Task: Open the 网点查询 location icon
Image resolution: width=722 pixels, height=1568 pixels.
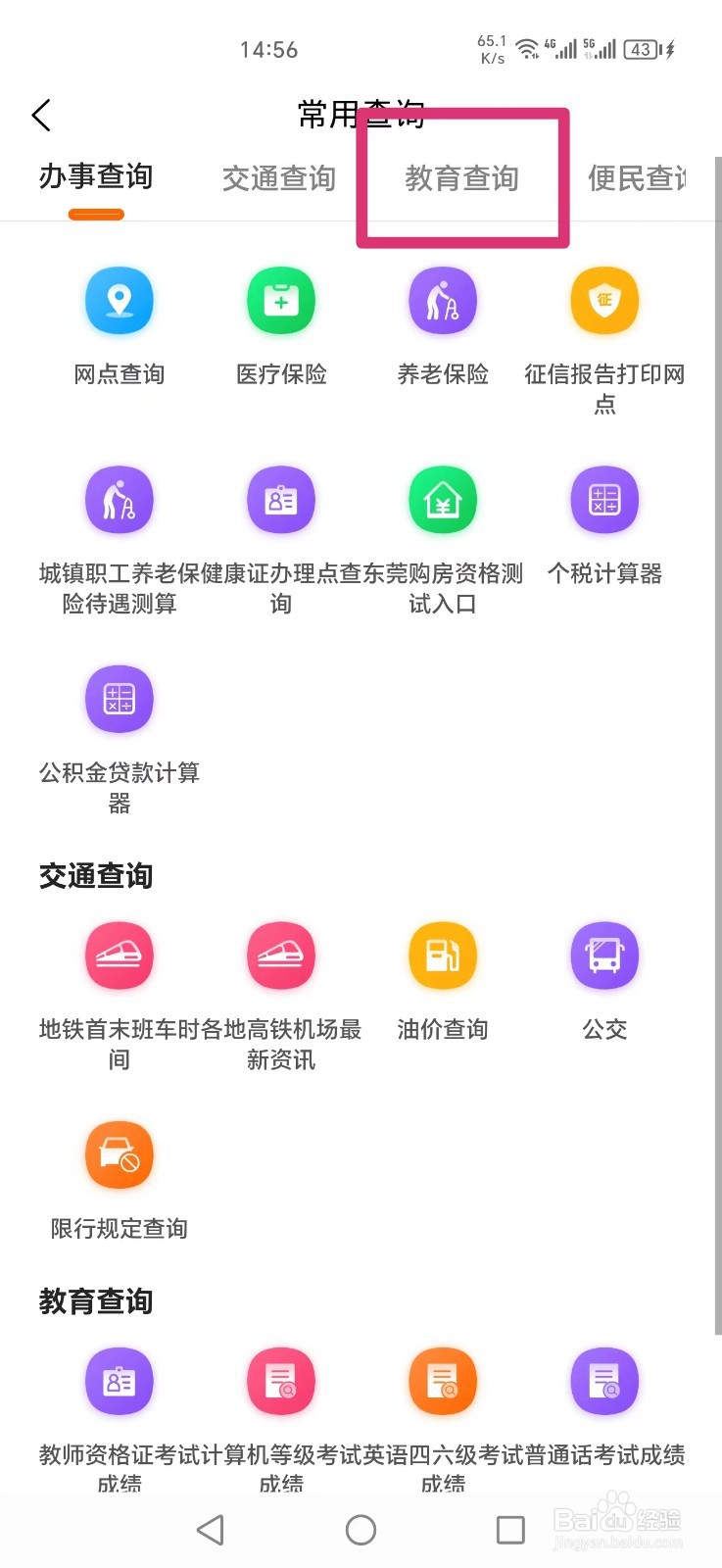Action: click(x=120, y=300)
